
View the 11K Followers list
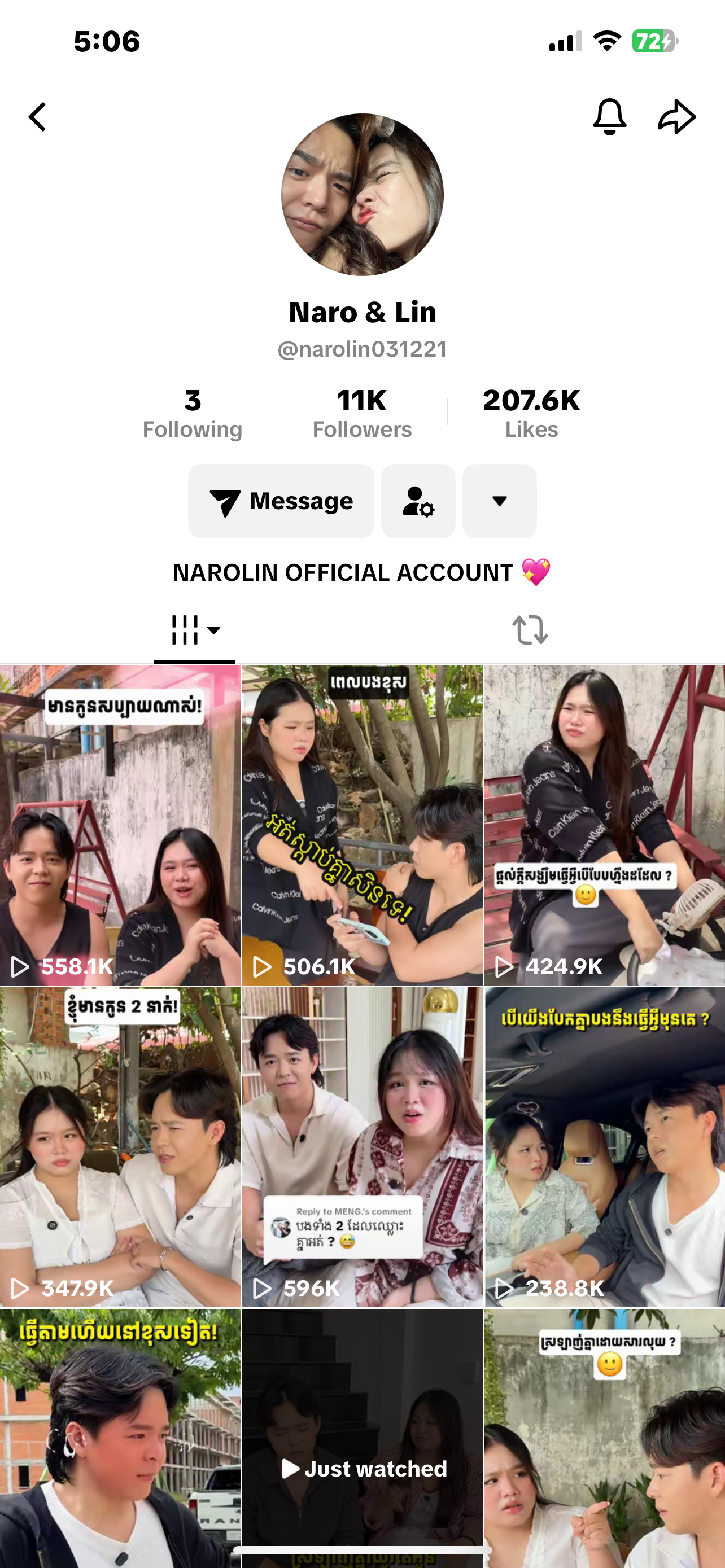362,413
